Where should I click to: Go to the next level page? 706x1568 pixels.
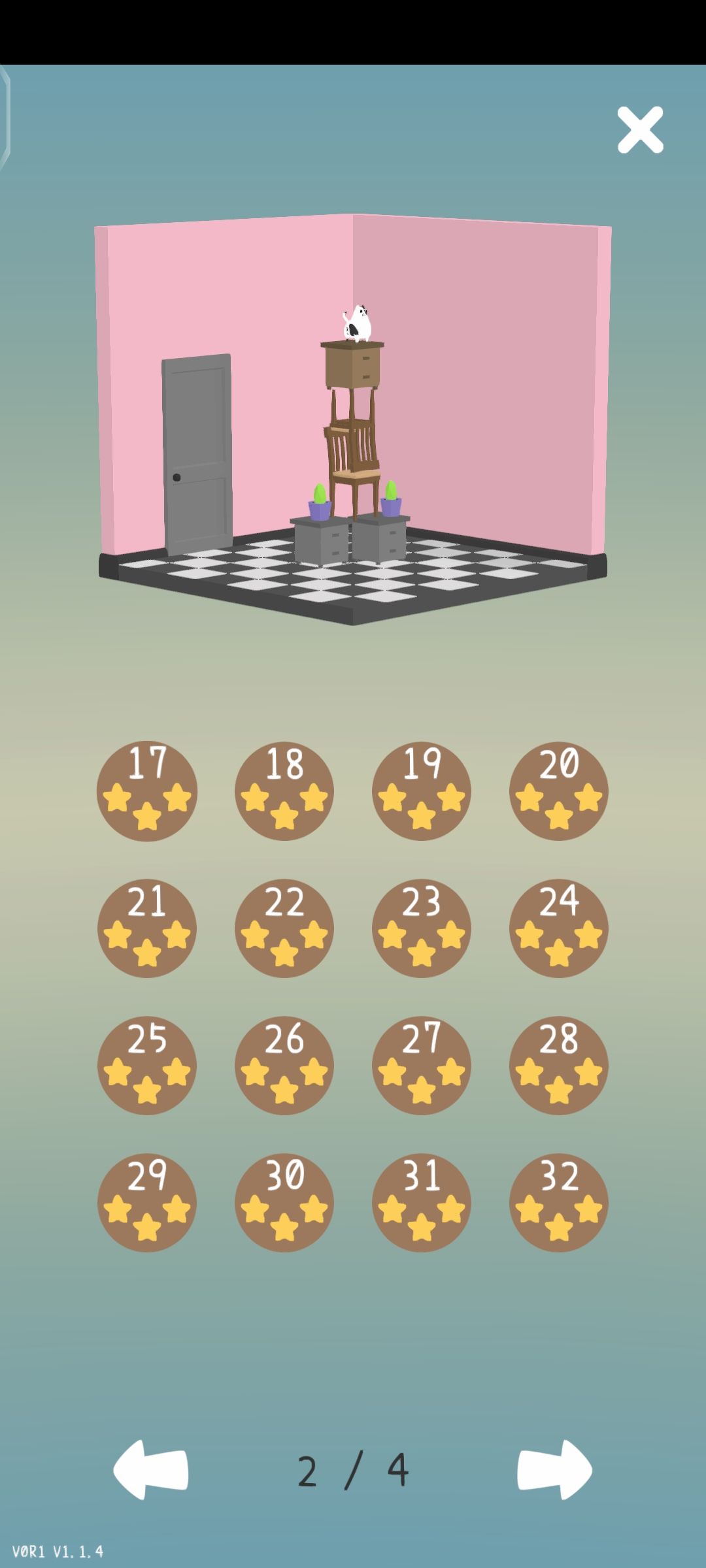click(554, 1469)
